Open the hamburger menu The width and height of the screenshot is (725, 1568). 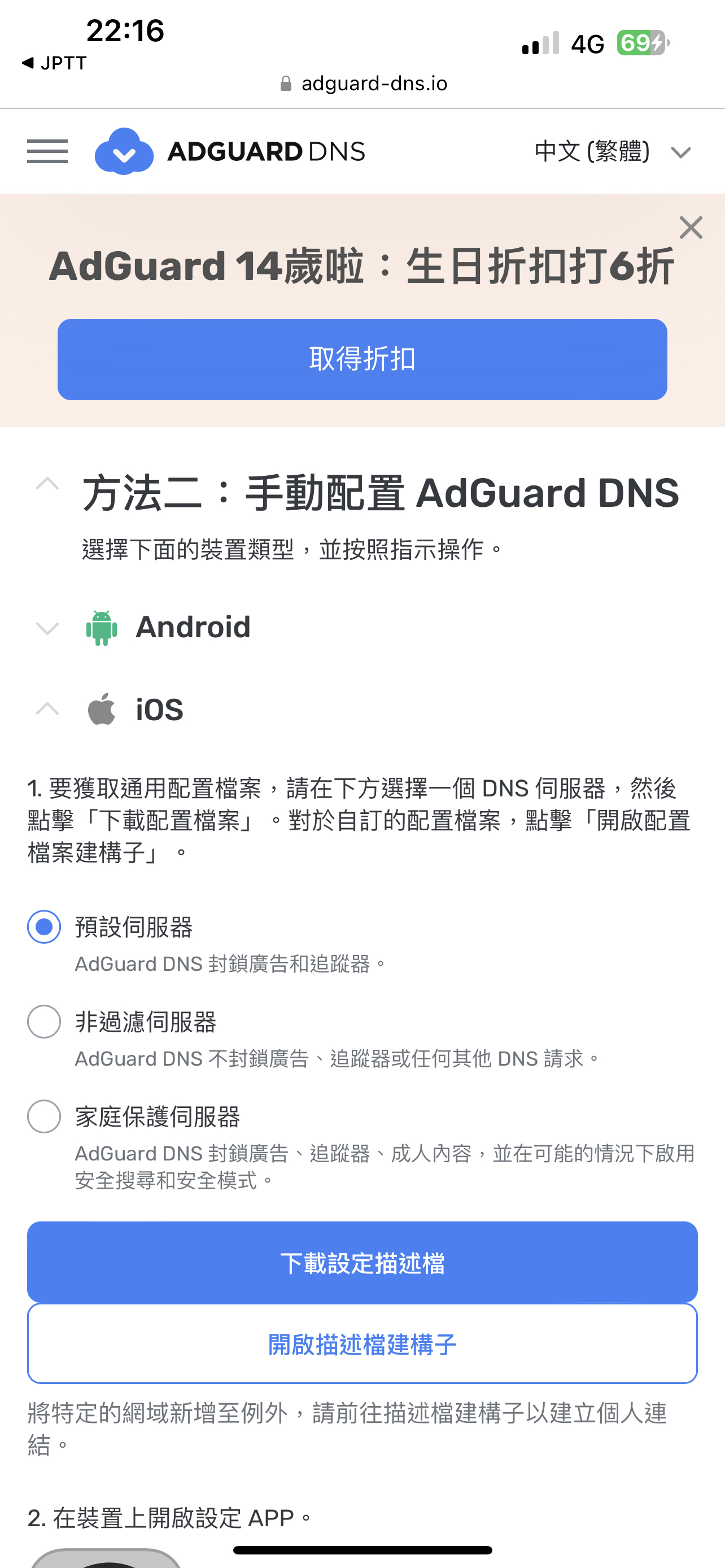point(47,152)
